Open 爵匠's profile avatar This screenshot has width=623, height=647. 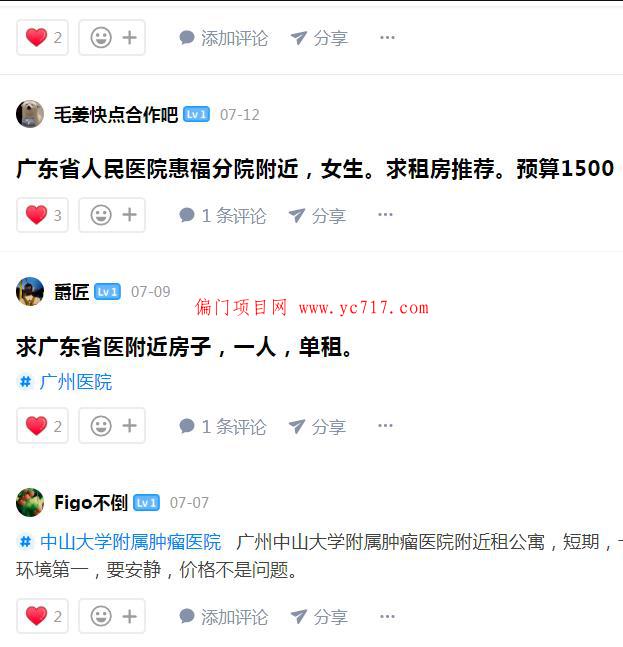coord(30,291)
